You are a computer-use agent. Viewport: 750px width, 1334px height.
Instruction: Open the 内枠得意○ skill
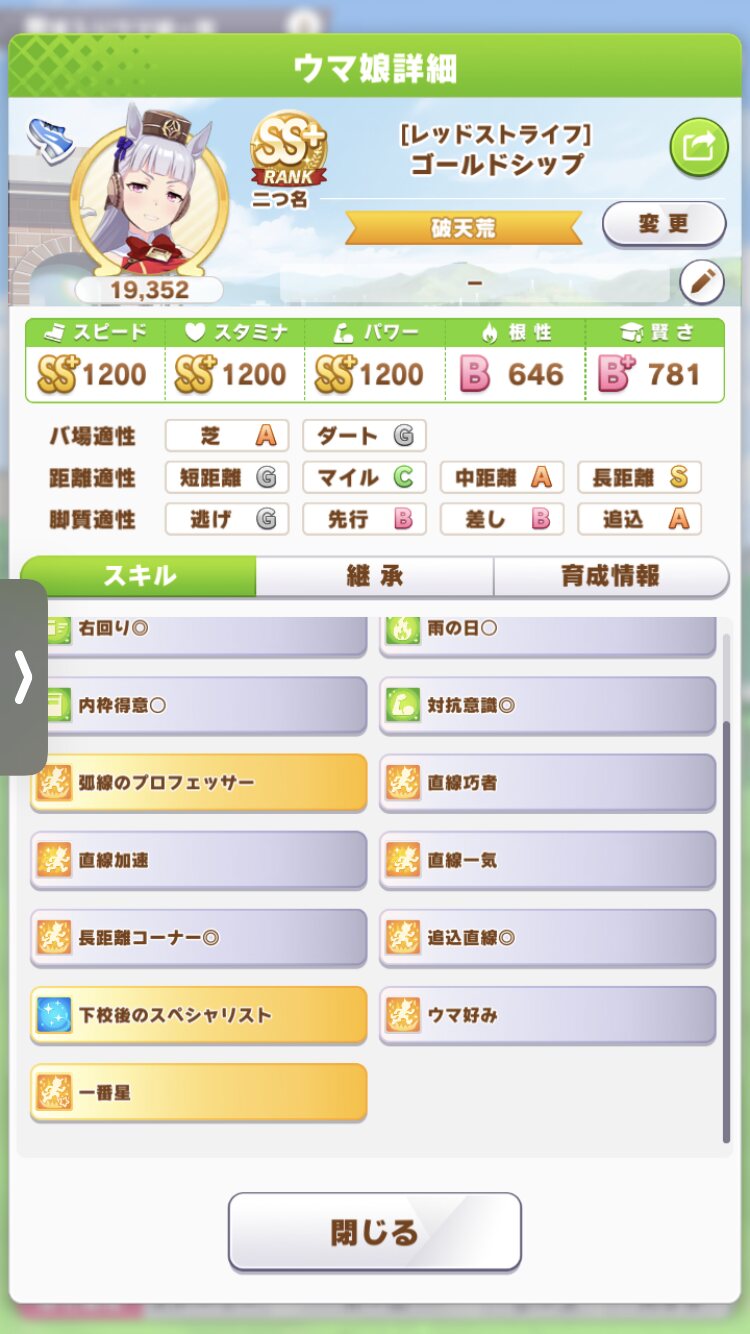point(198,705)
